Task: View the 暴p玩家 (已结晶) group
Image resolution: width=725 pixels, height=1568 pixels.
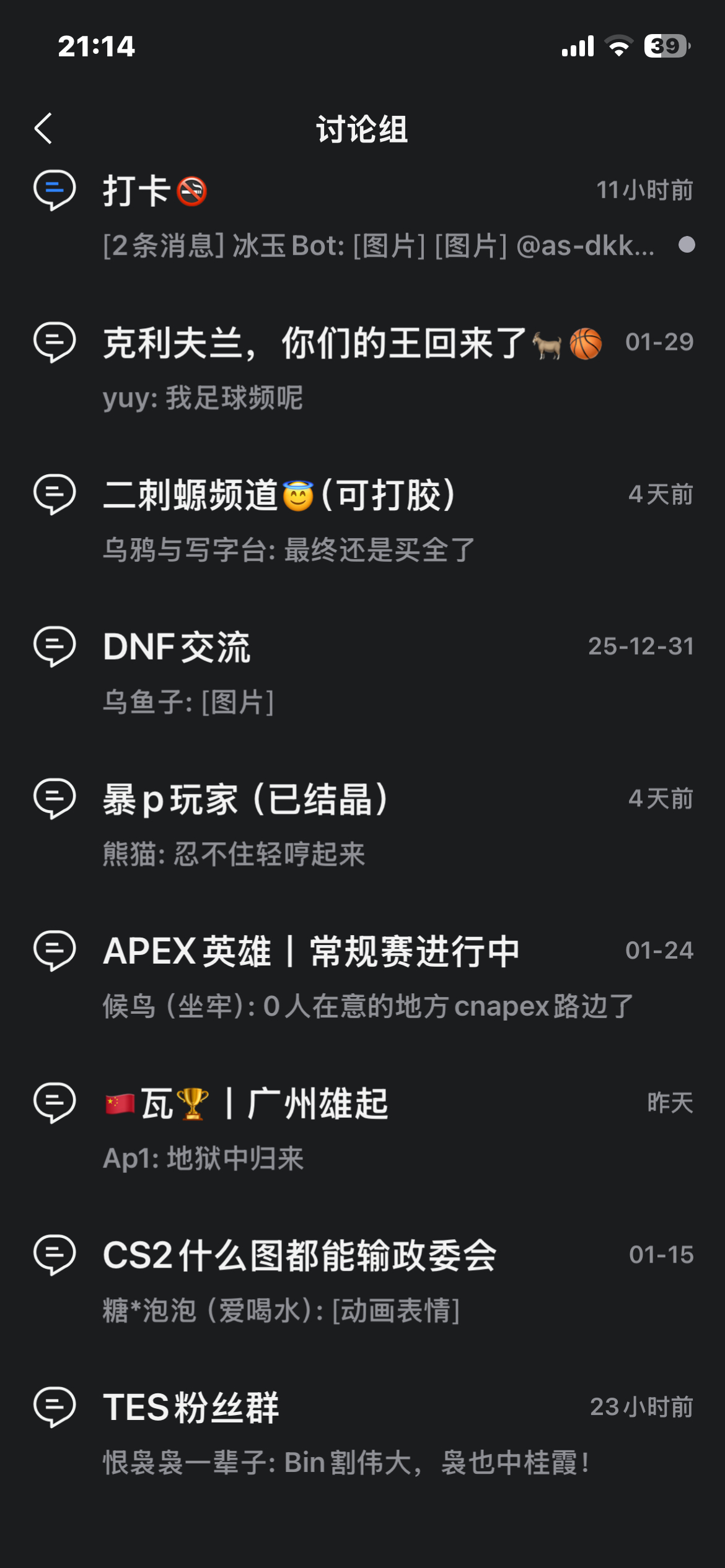Action: [362, 826]
